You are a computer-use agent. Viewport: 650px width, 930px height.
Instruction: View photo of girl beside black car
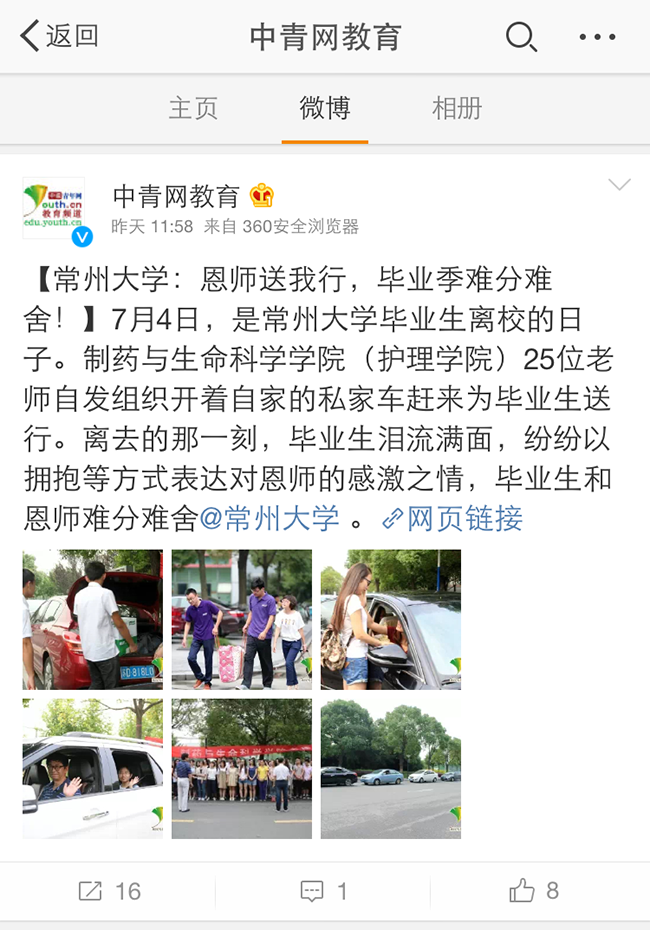(390, 619)
